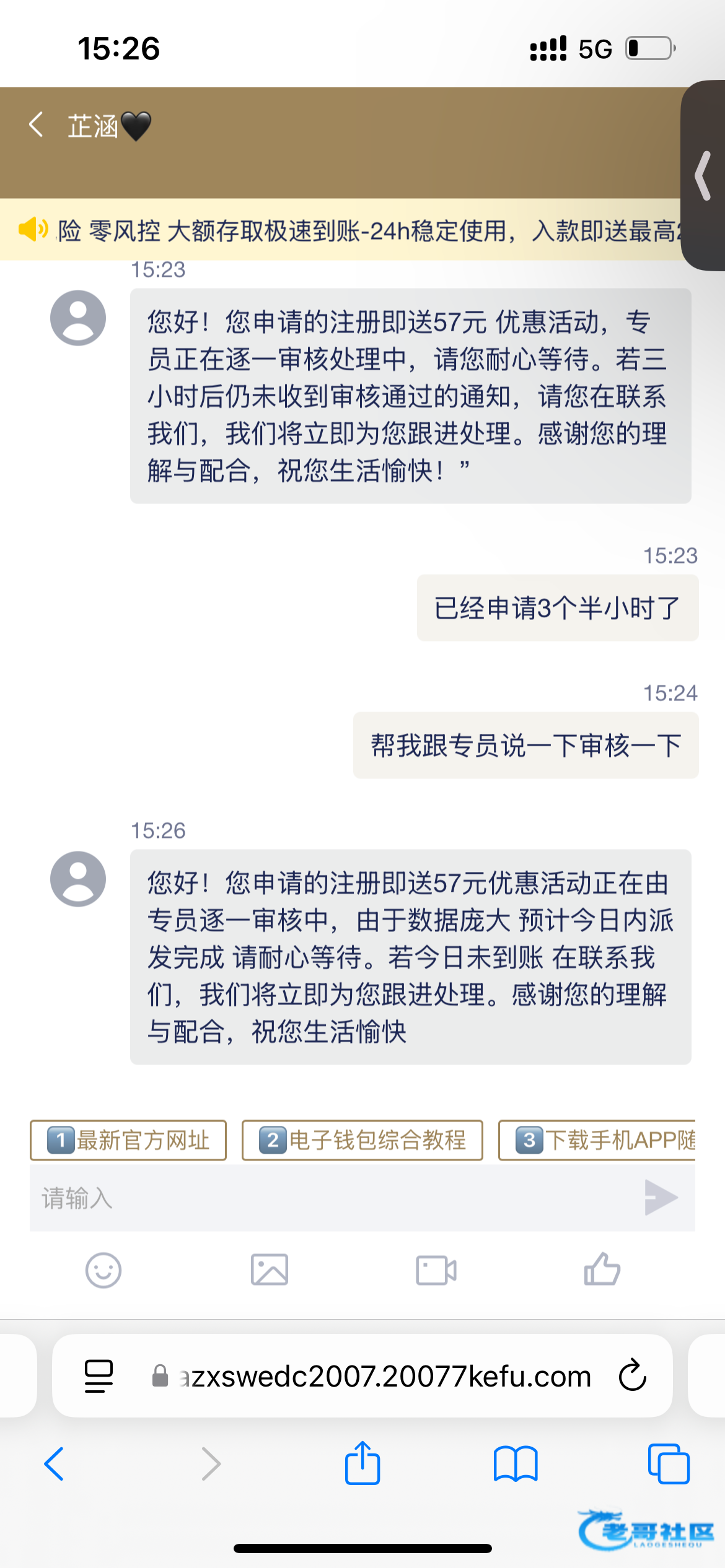This screenshot has width=725, height=1568.
Task: Share this page from Safari toolbar
Action: point(362,1463)
